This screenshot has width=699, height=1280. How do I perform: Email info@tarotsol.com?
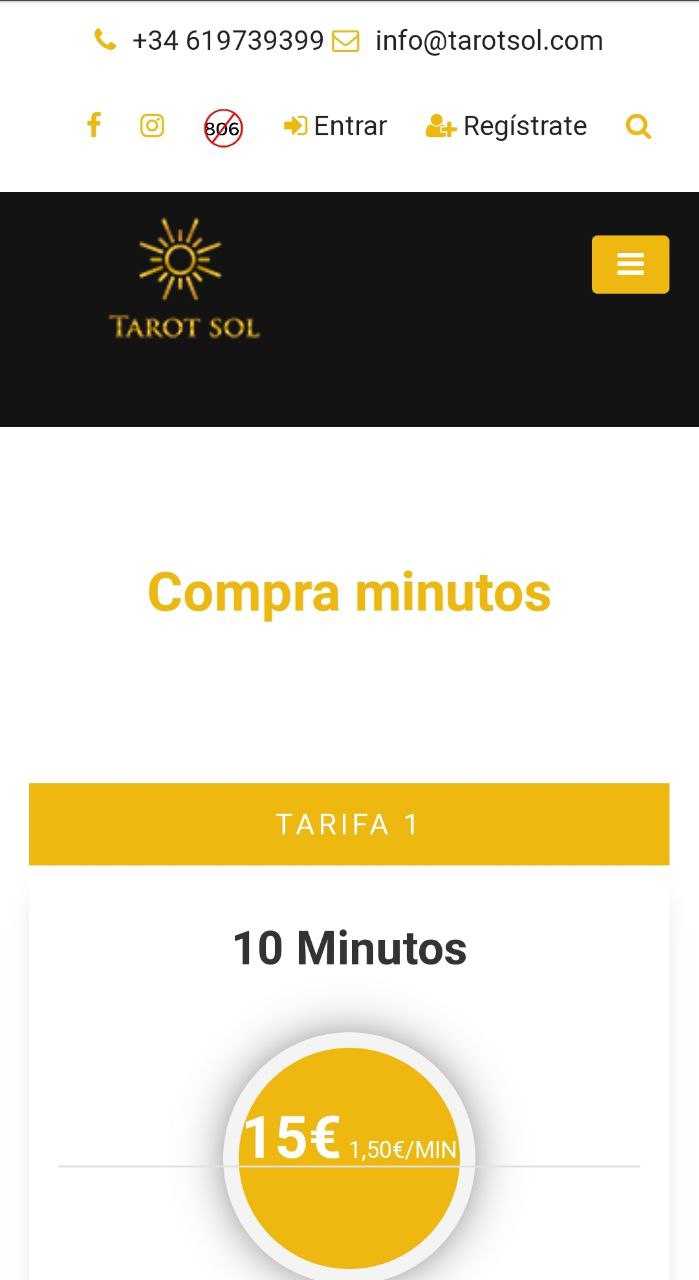point(488,41)
